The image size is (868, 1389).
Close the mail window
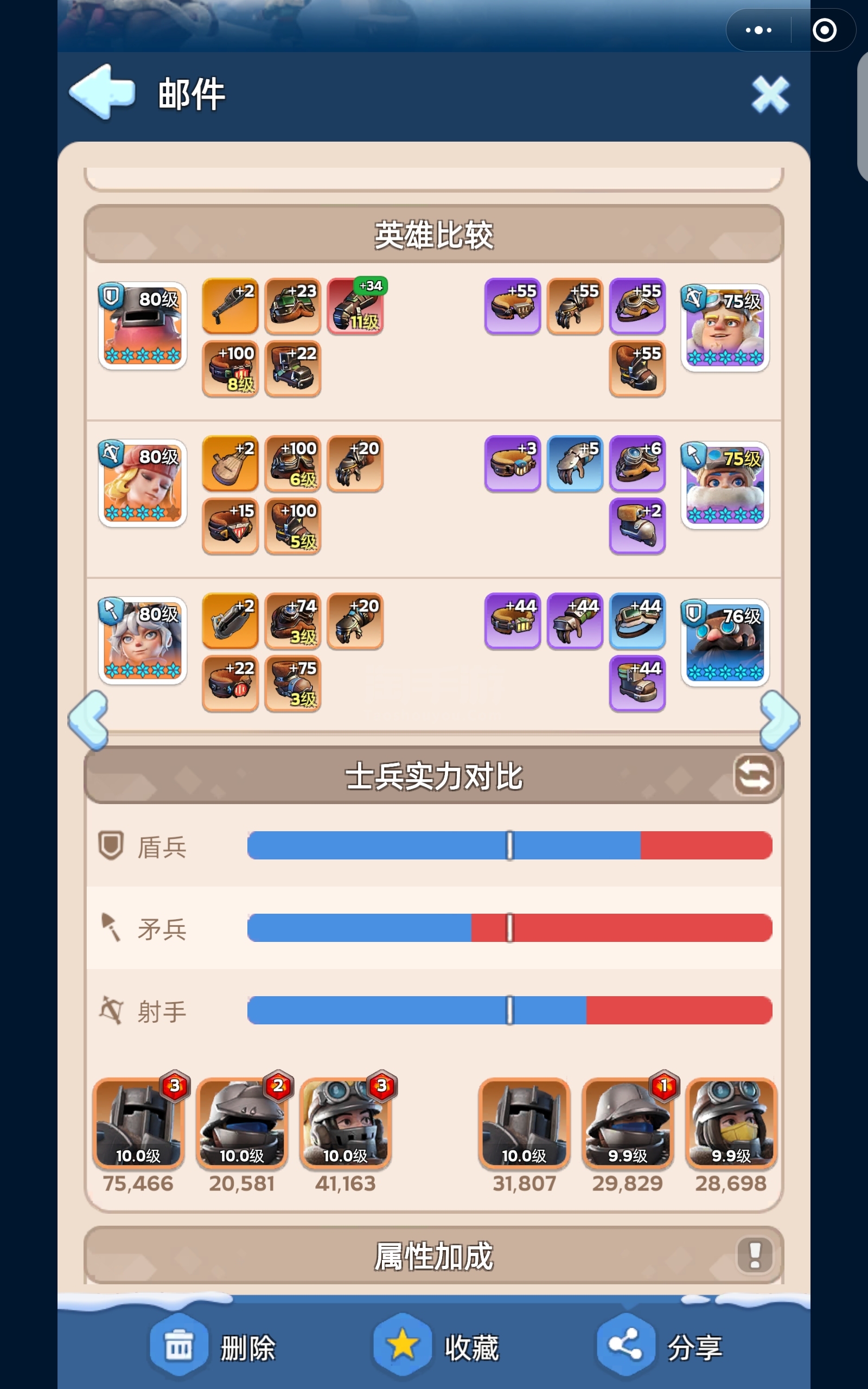tap(769, 94)
